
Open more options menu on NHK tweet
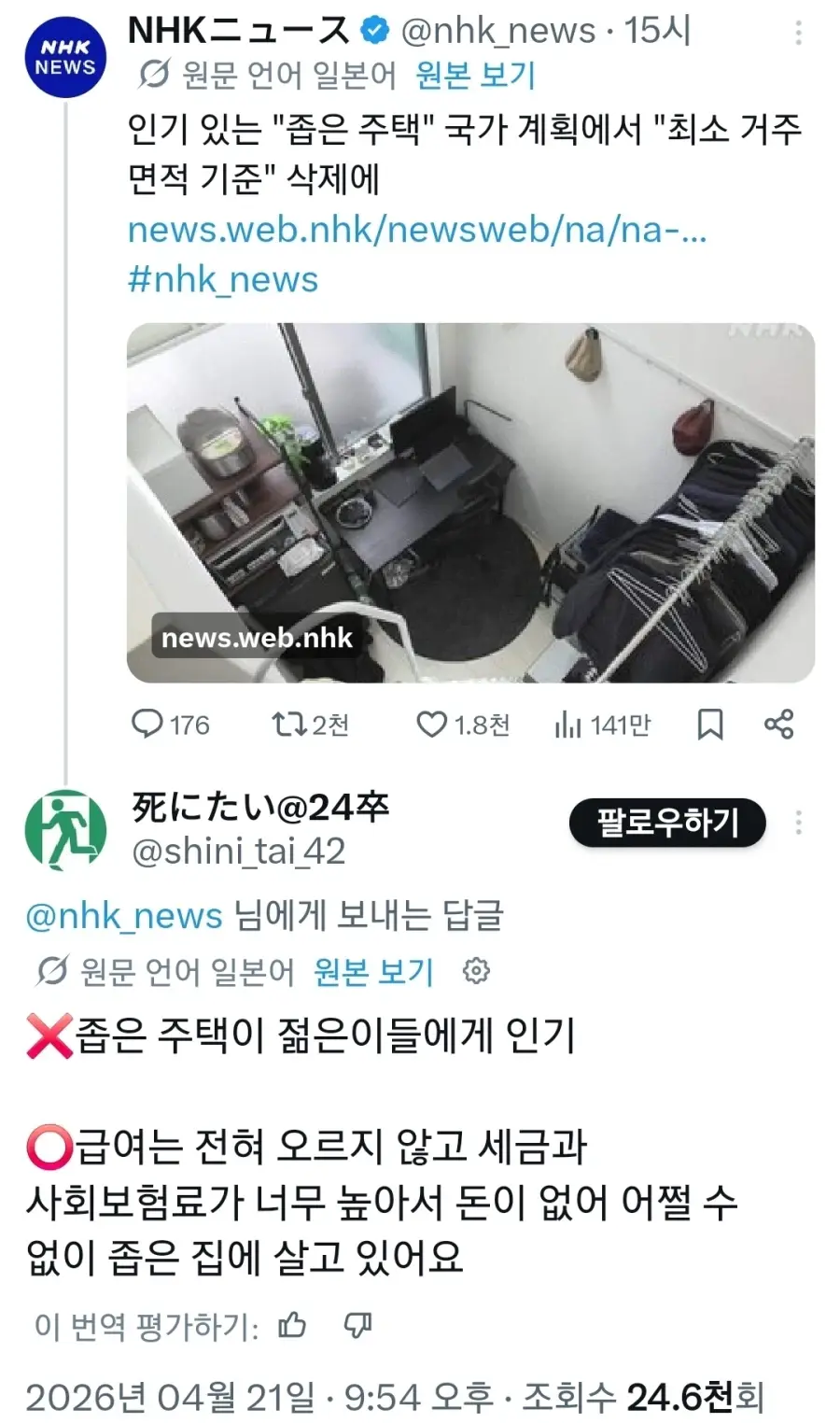[x=798, y=33]
